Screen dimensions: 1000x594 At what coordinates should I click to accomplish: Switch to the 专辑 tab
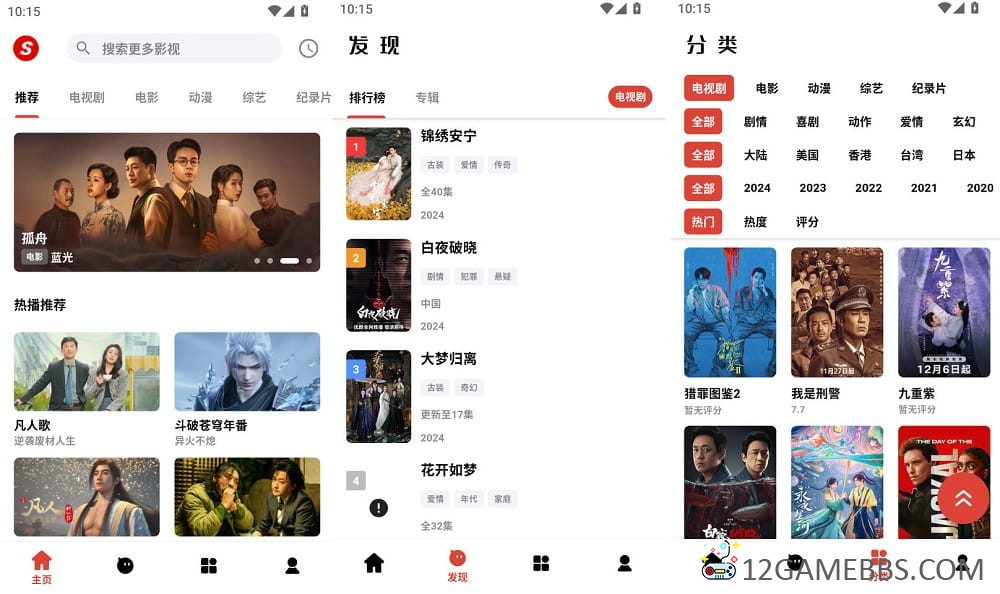tap(427, 97)
